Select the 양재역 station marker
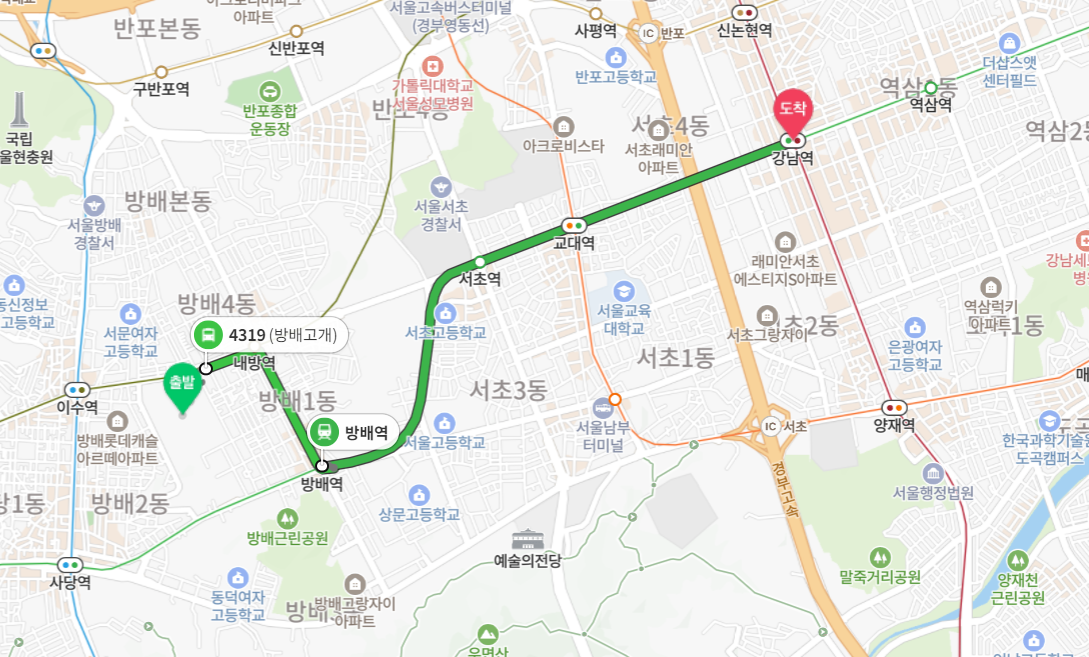Image resolution: width=1089 pixels, height=657 pixels. tap(893, 407)
